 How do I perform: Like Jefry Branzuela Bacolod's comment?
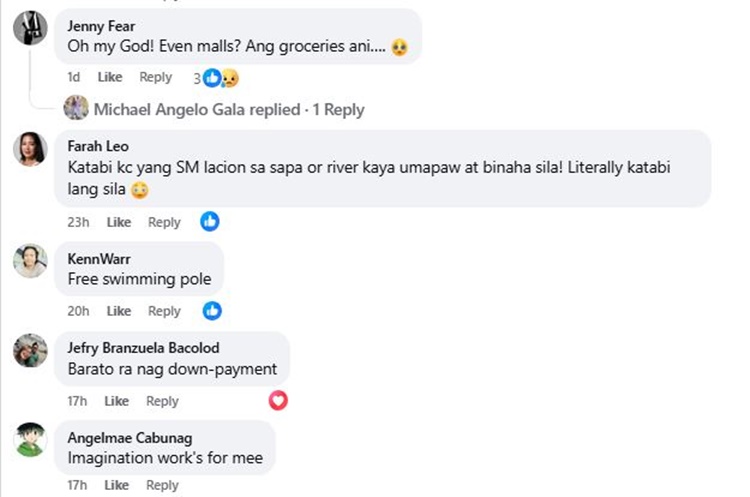[116, 401]
